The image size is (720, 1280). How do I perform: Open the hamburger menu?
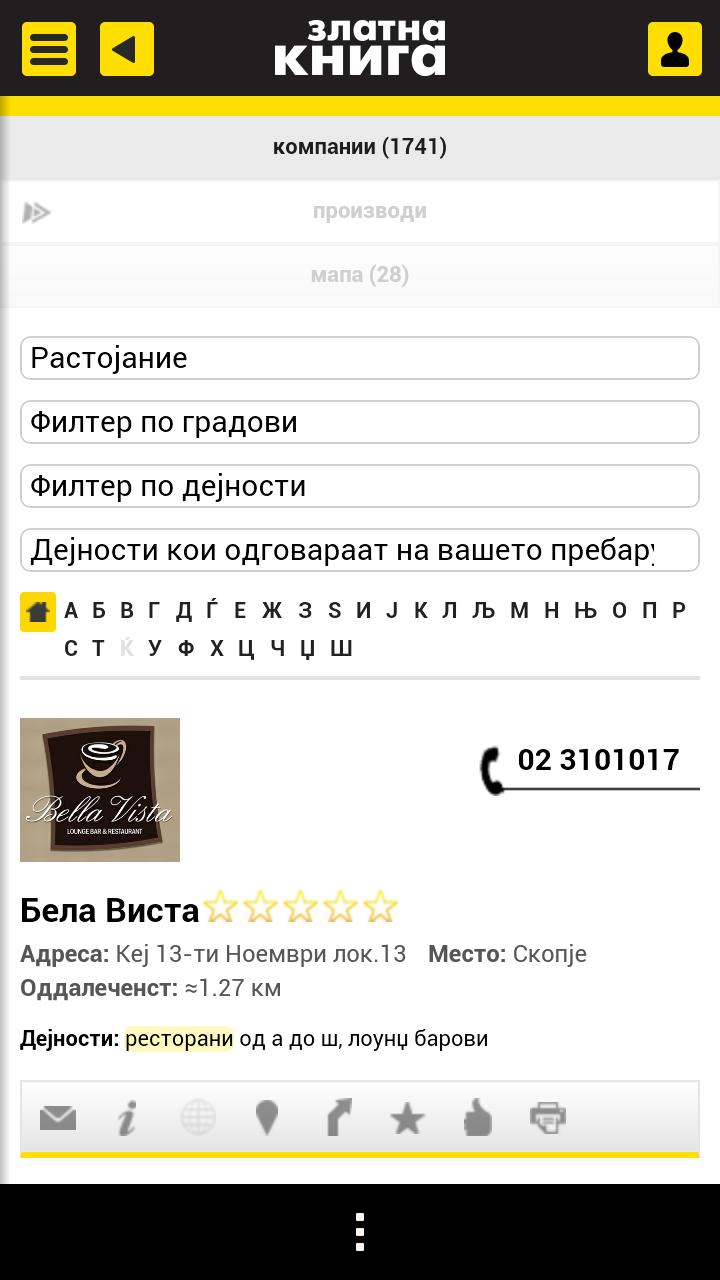click(x=48, y=49)
